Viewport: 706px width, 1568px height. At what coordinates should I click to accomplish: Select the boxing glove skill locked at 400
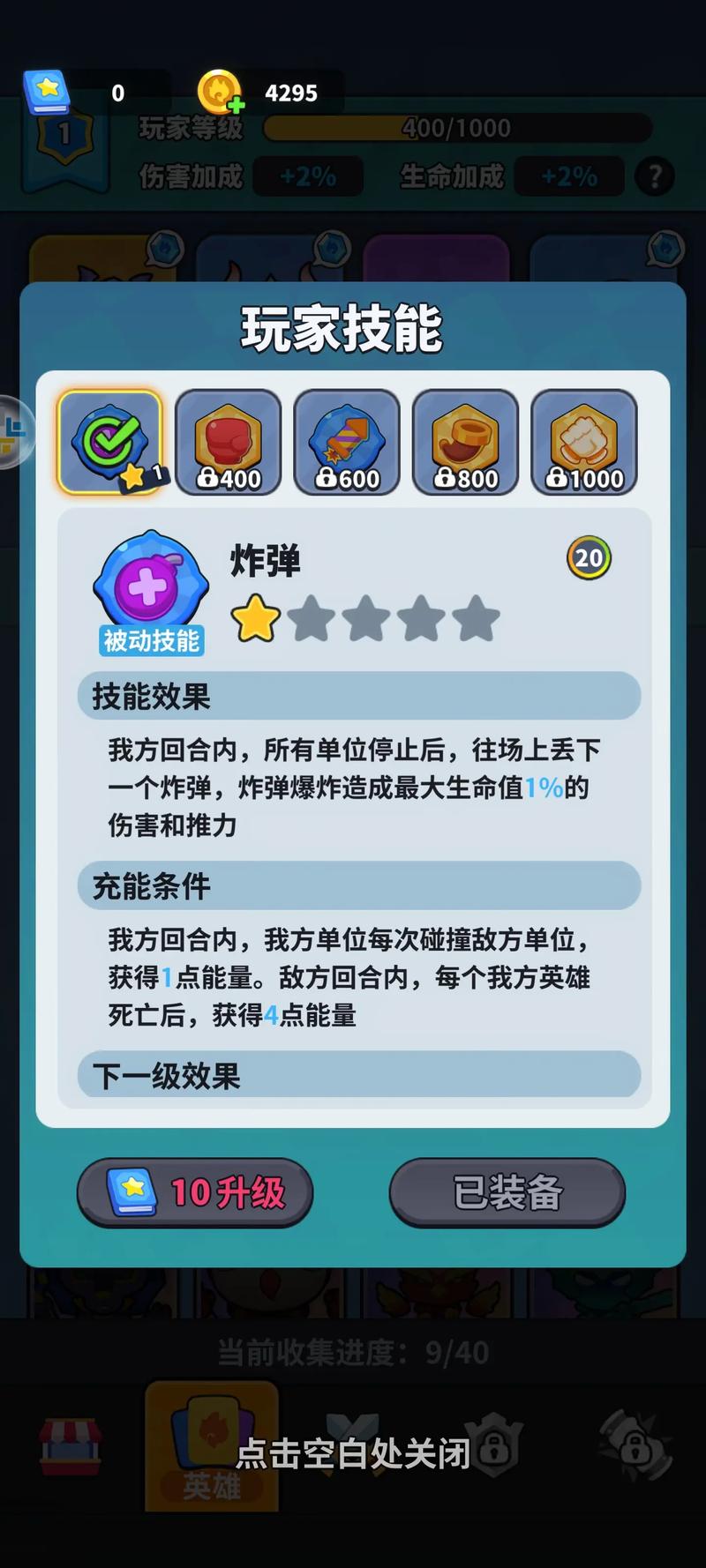[229, 441]
